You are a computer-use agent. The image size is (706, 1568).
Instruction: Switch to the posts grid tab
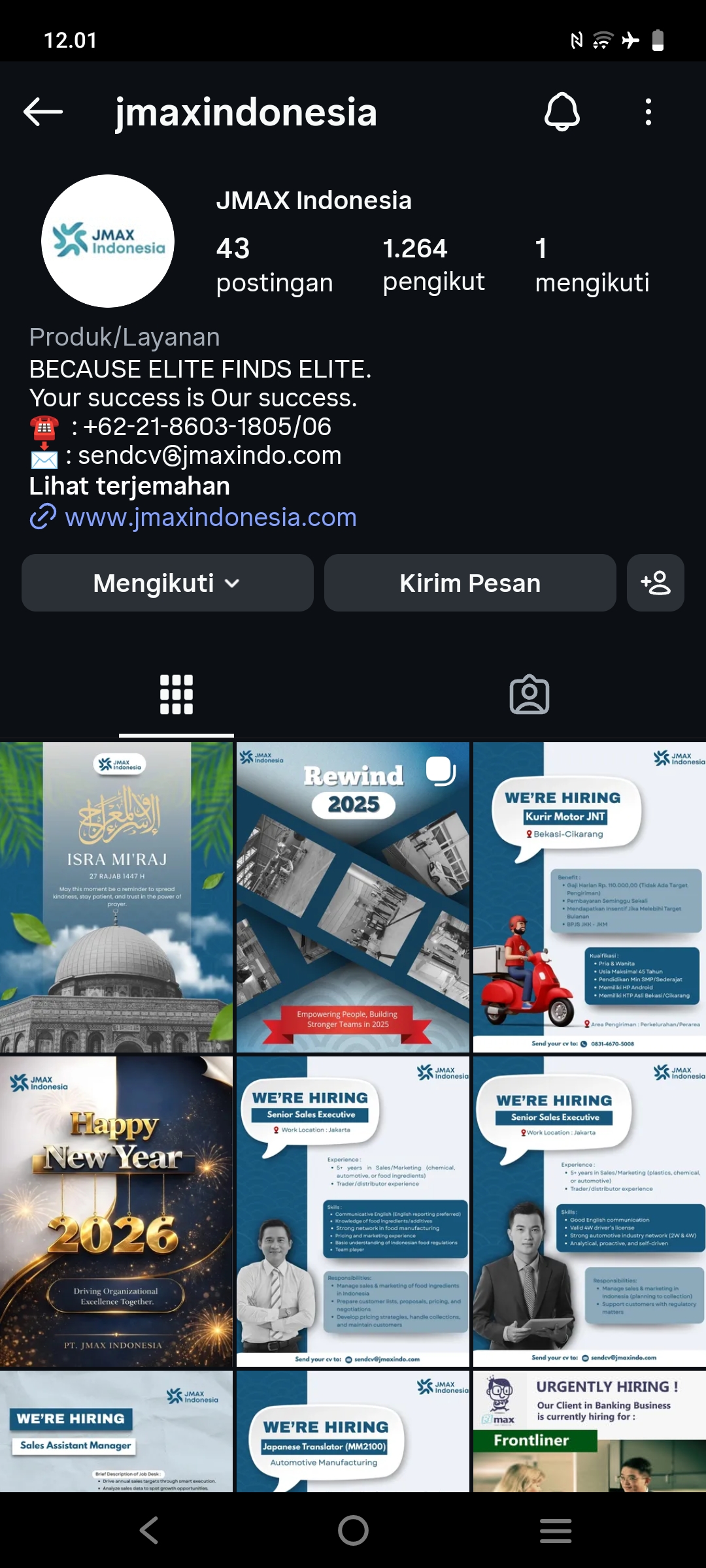click(x=176, y=694)
